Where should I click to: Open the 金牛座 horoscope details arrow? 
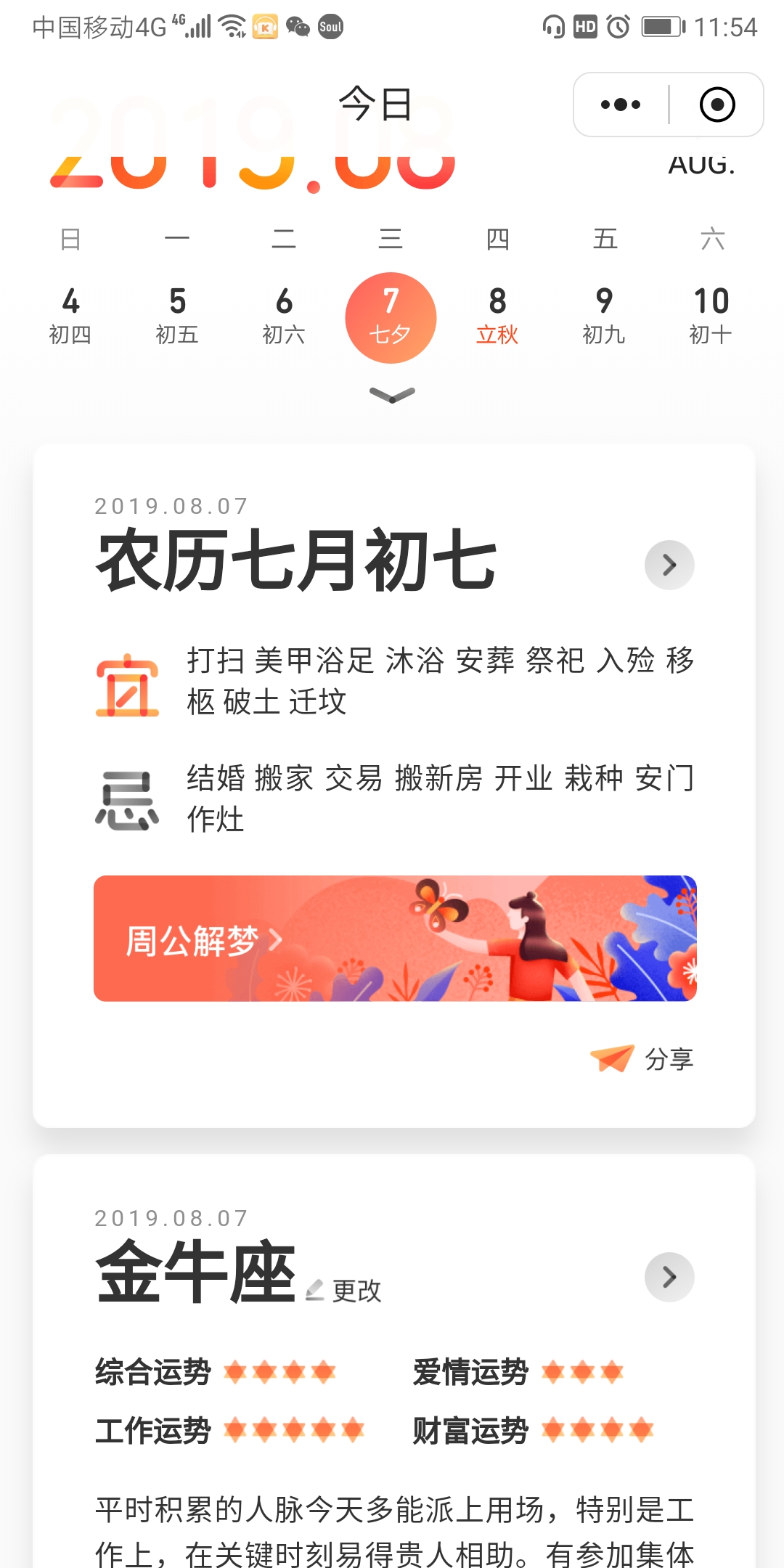(669, 1277)
